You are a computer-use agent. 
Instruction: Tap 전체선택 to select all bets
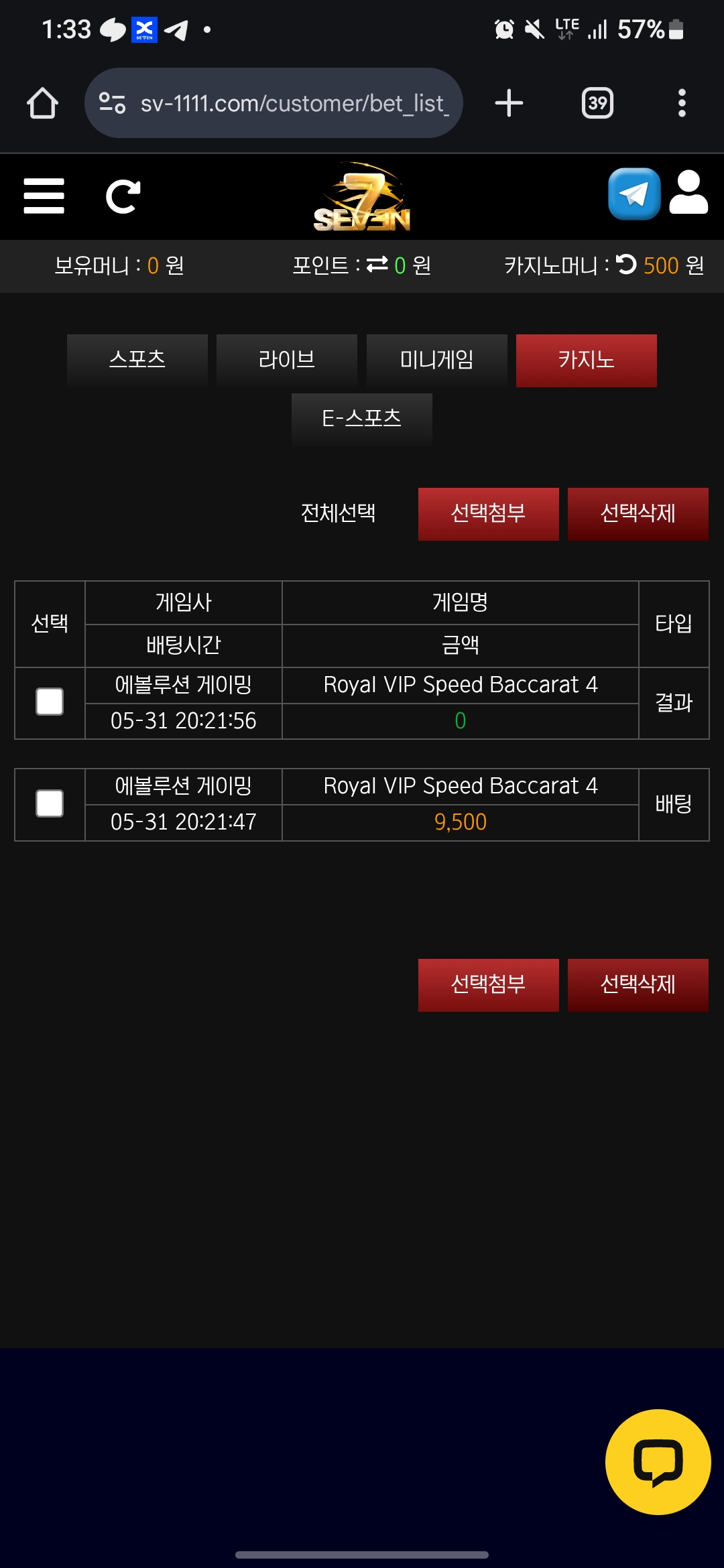coord(339,513)
